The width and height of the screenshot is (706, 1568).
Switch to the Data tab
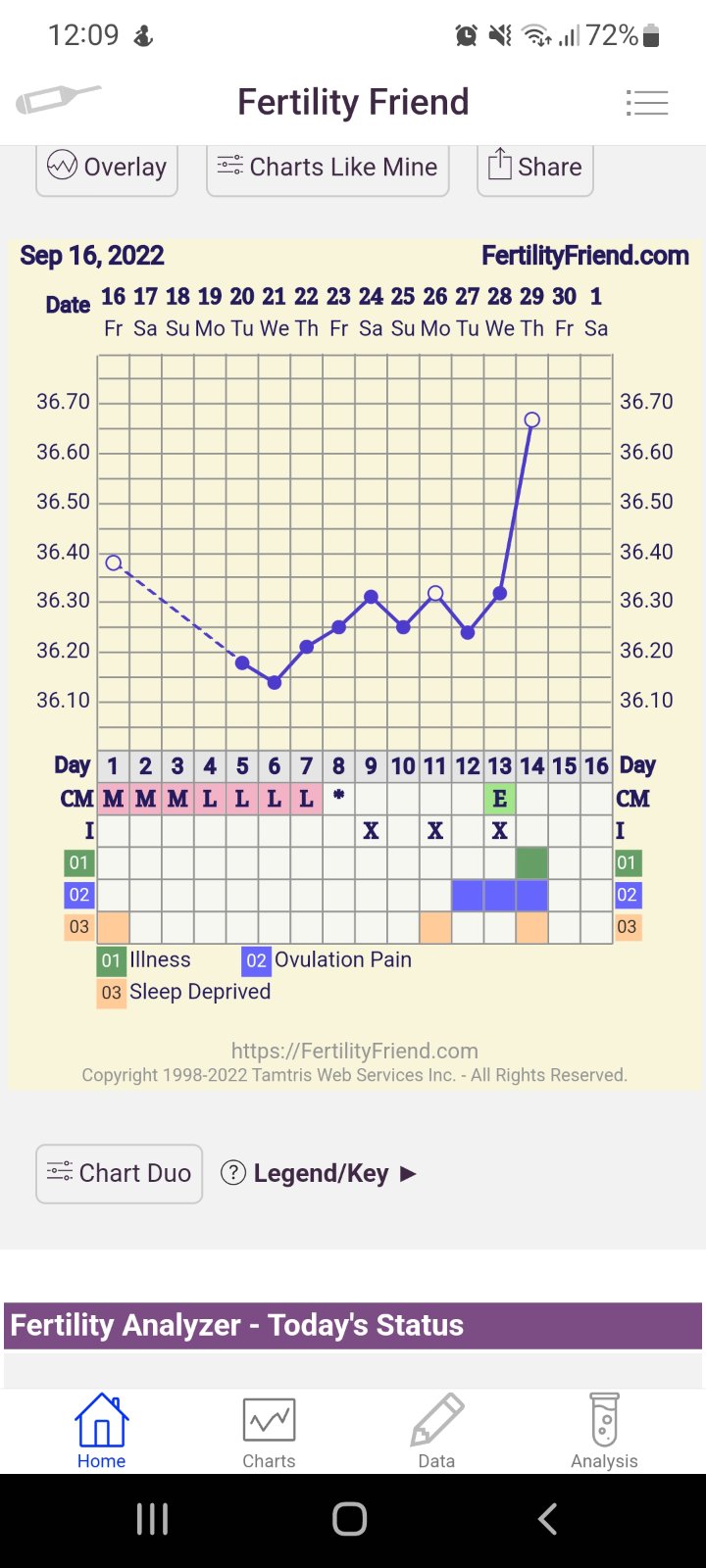(x=436, y=1432)
